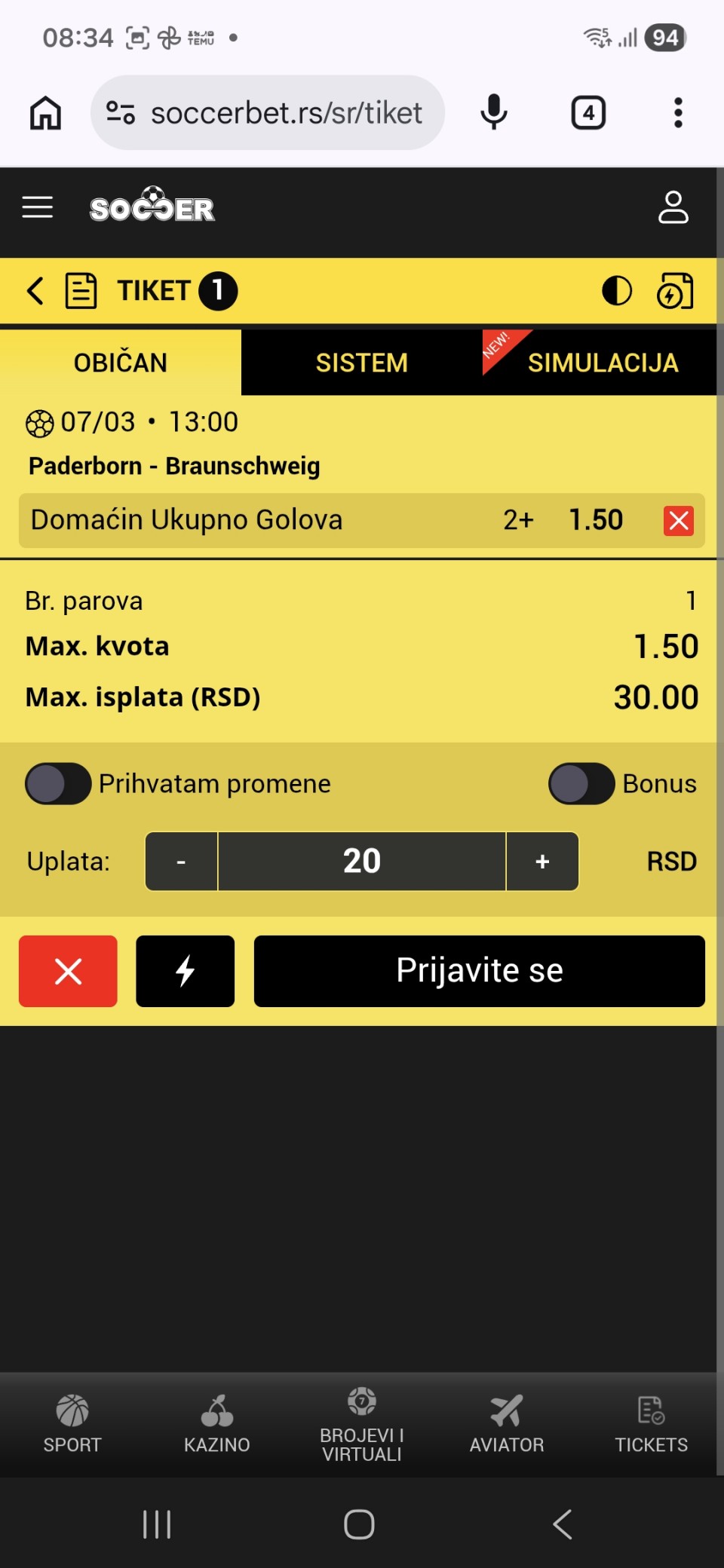724x1568 pixels.
Task: Toggle the contrast theme icon
Action: tap(616, 291)
